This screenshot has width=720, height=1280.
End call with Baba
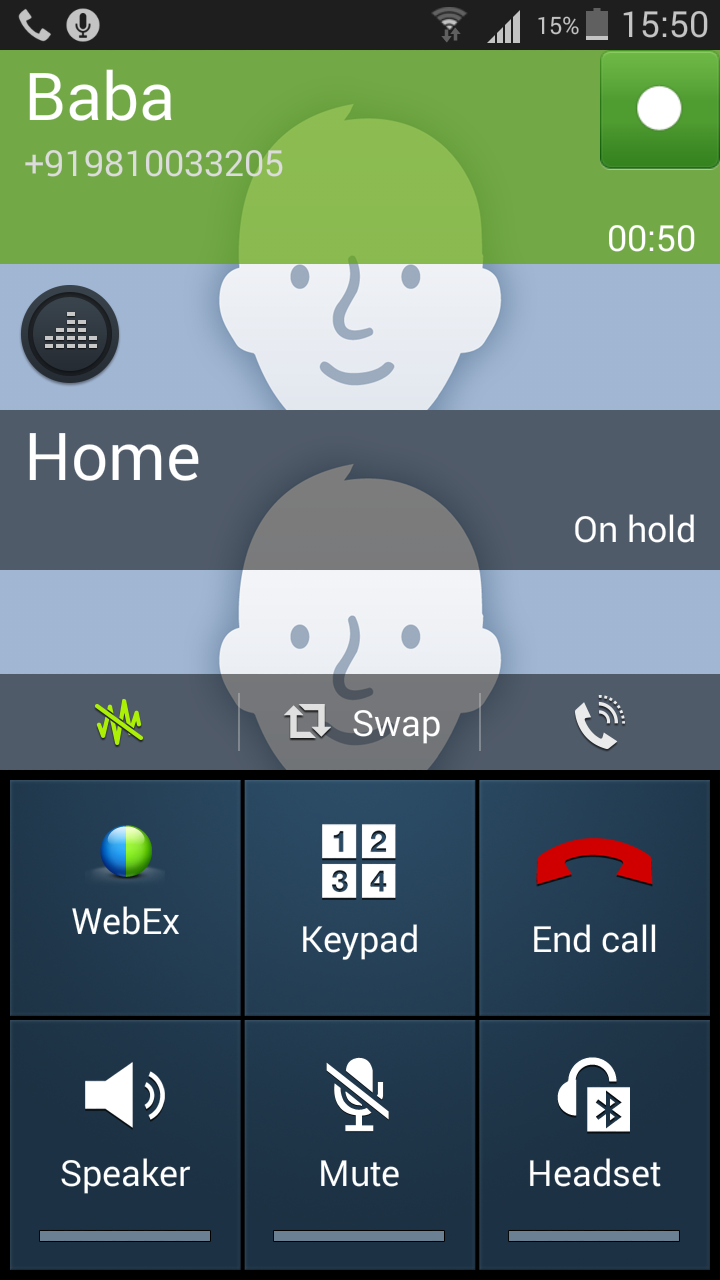594,897
